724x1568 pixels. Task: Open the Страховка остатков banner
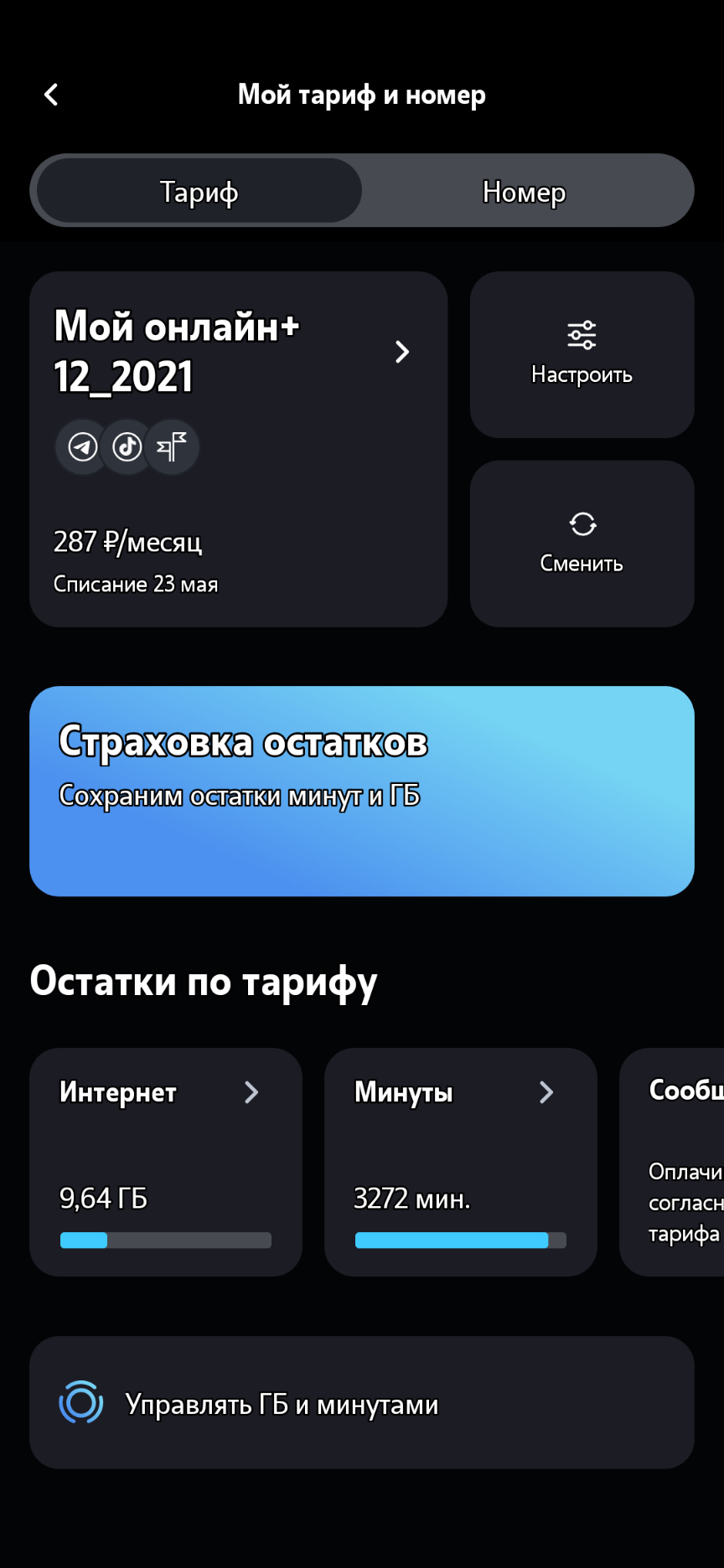362,792
